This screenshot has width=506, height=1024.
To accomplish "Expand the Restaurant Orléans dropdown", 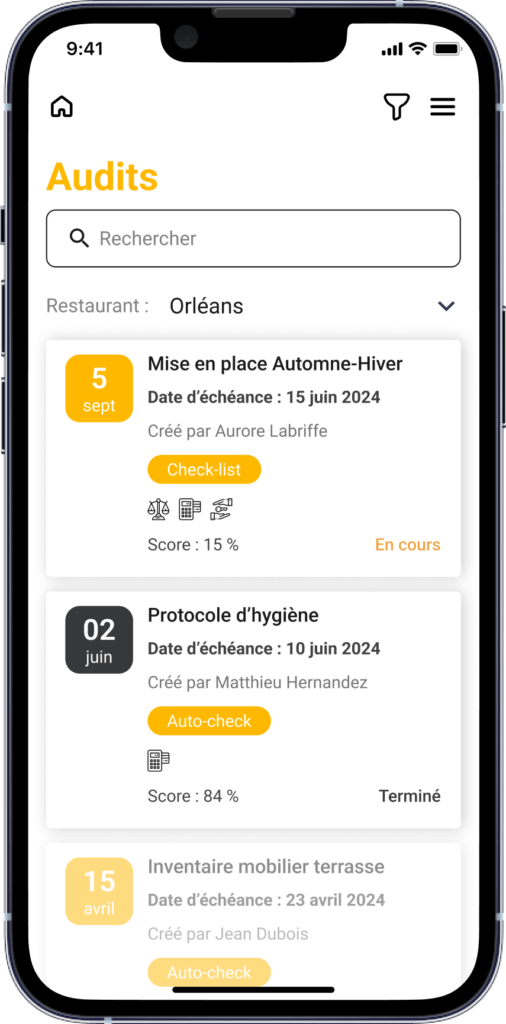I will [253, 306].
